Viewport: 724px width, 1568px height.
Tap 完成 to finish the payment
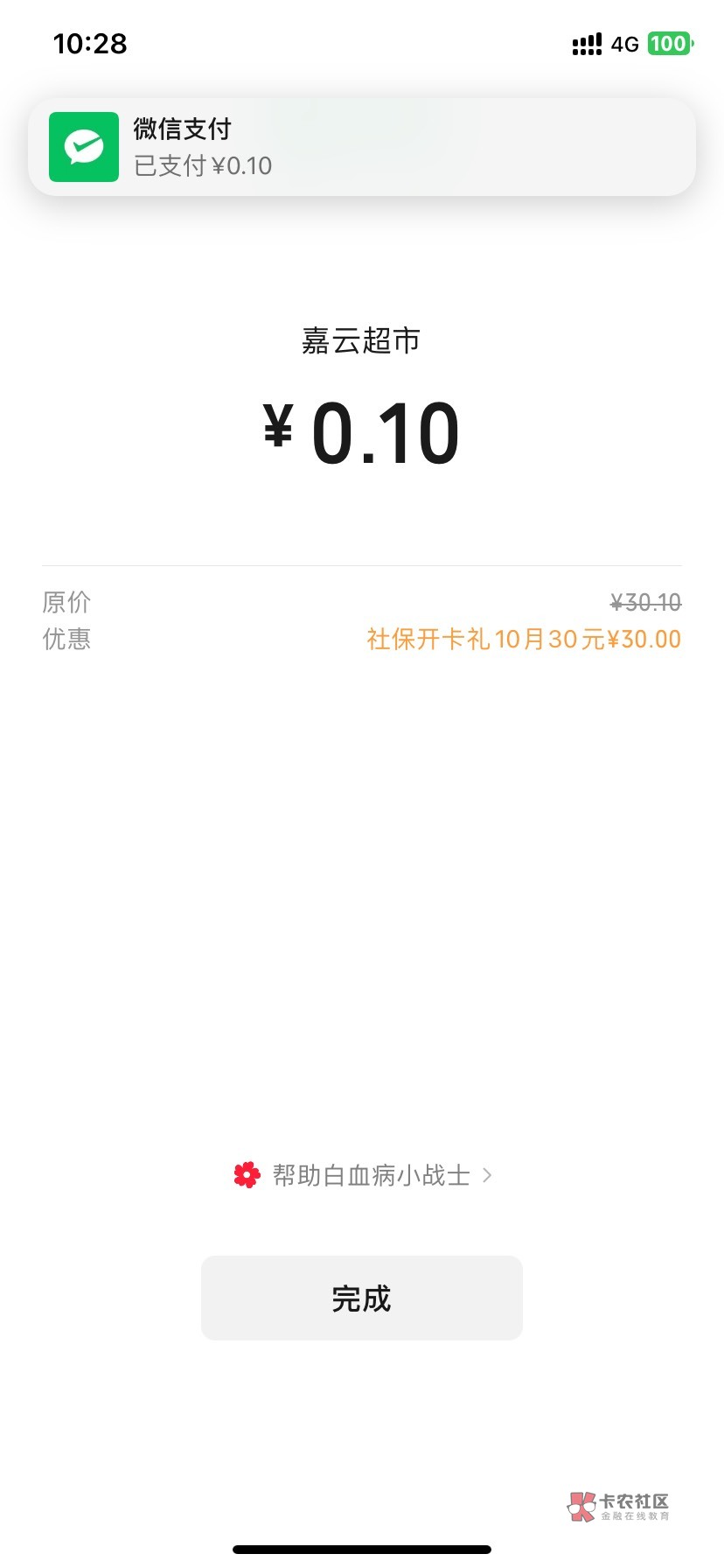[362, 1298]
